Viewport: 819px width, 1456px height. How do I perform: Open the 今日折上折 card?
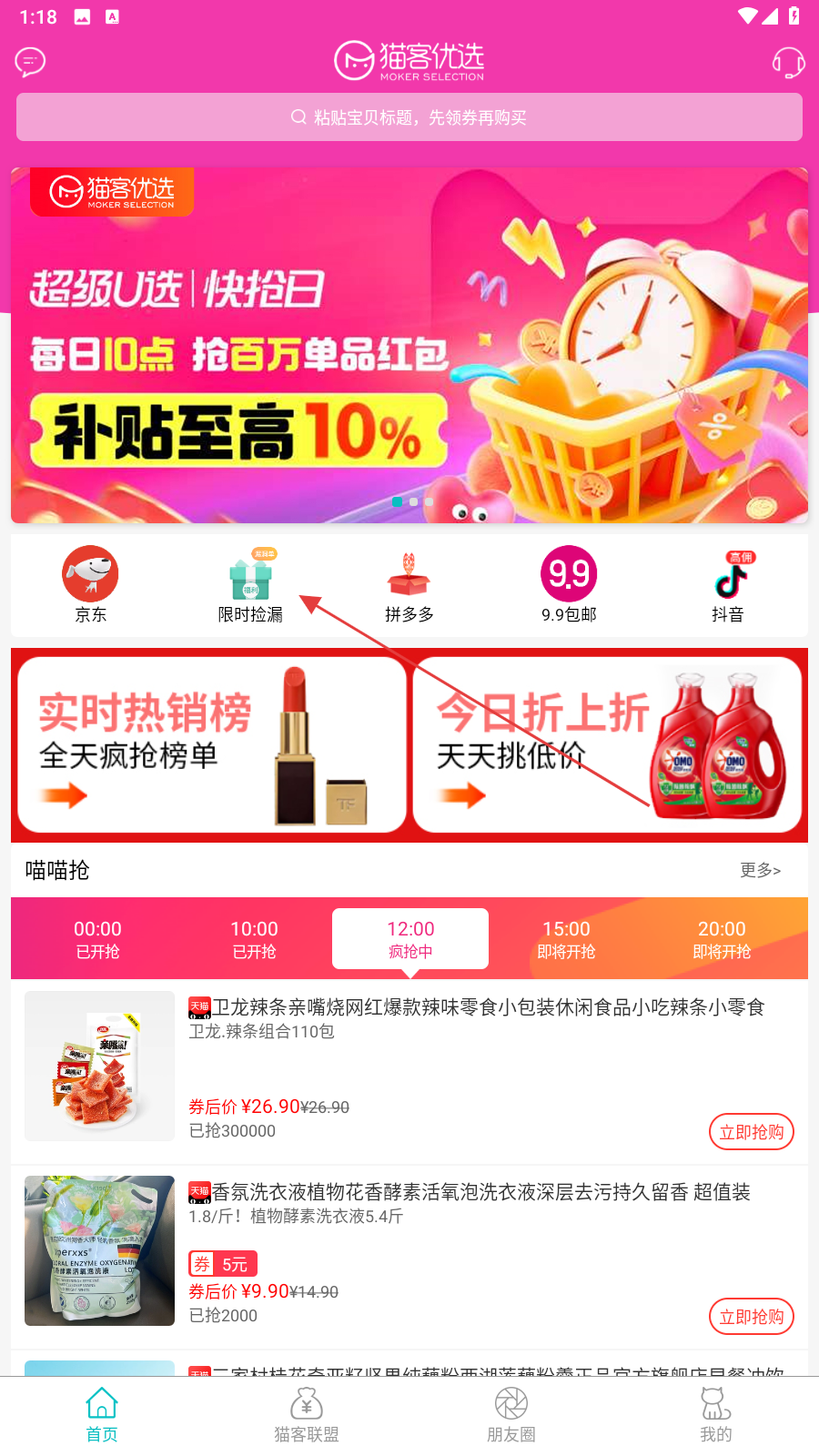tap(607, 744)
